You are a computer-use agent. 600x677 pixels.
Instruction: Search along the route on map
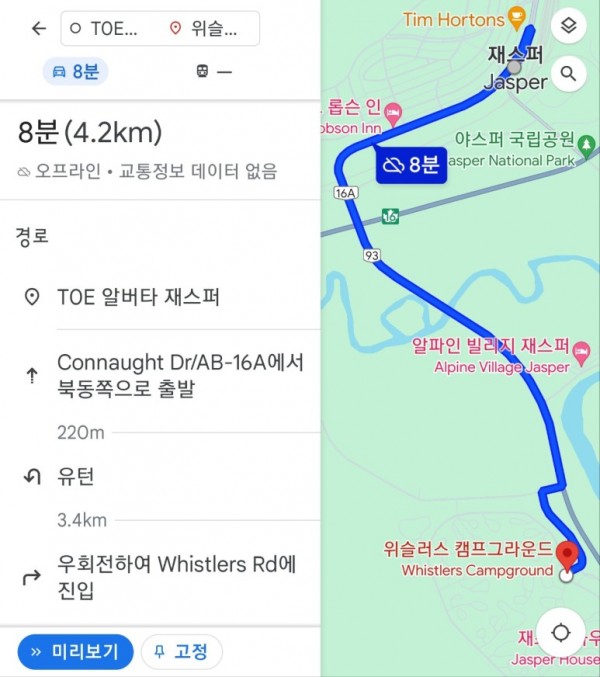568,73
